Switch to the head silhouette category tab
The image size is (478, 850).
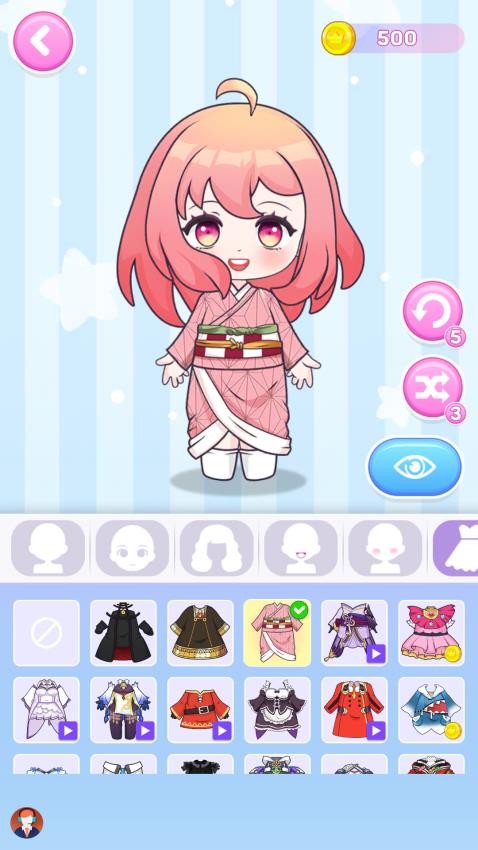[48, 547]
